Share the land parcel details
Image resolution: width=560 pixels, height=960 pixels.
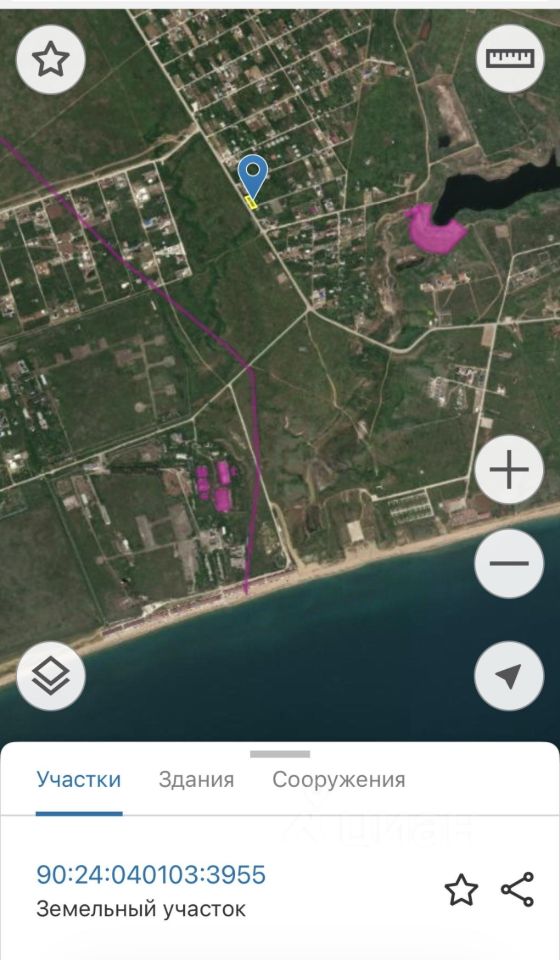(518, 890)
